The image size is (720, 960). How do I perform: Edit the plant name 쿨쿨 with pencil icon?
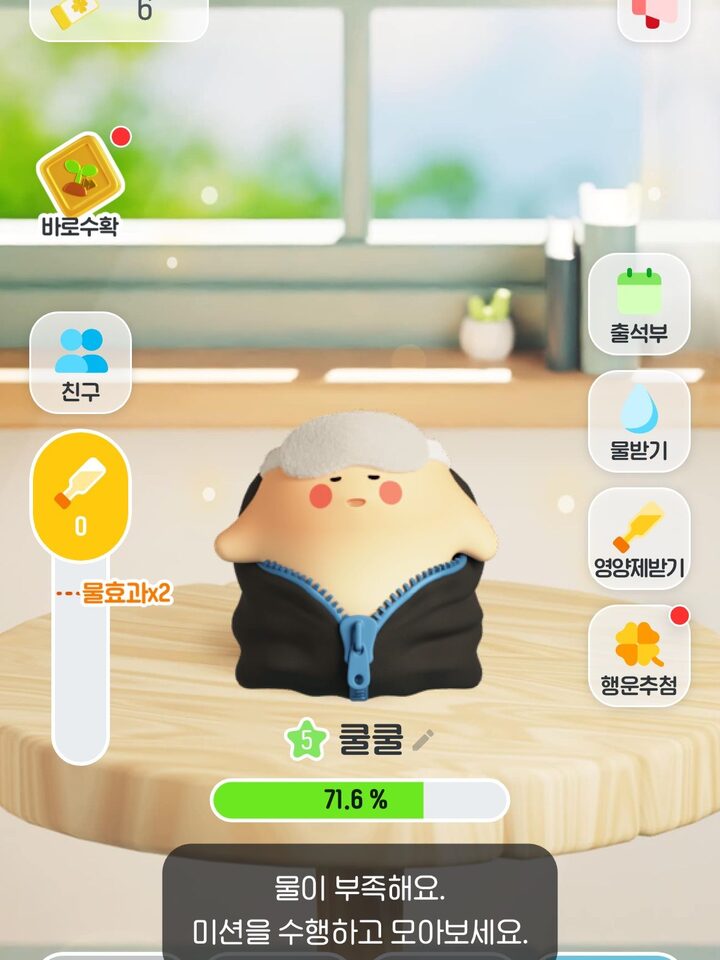tap(423, 740)
